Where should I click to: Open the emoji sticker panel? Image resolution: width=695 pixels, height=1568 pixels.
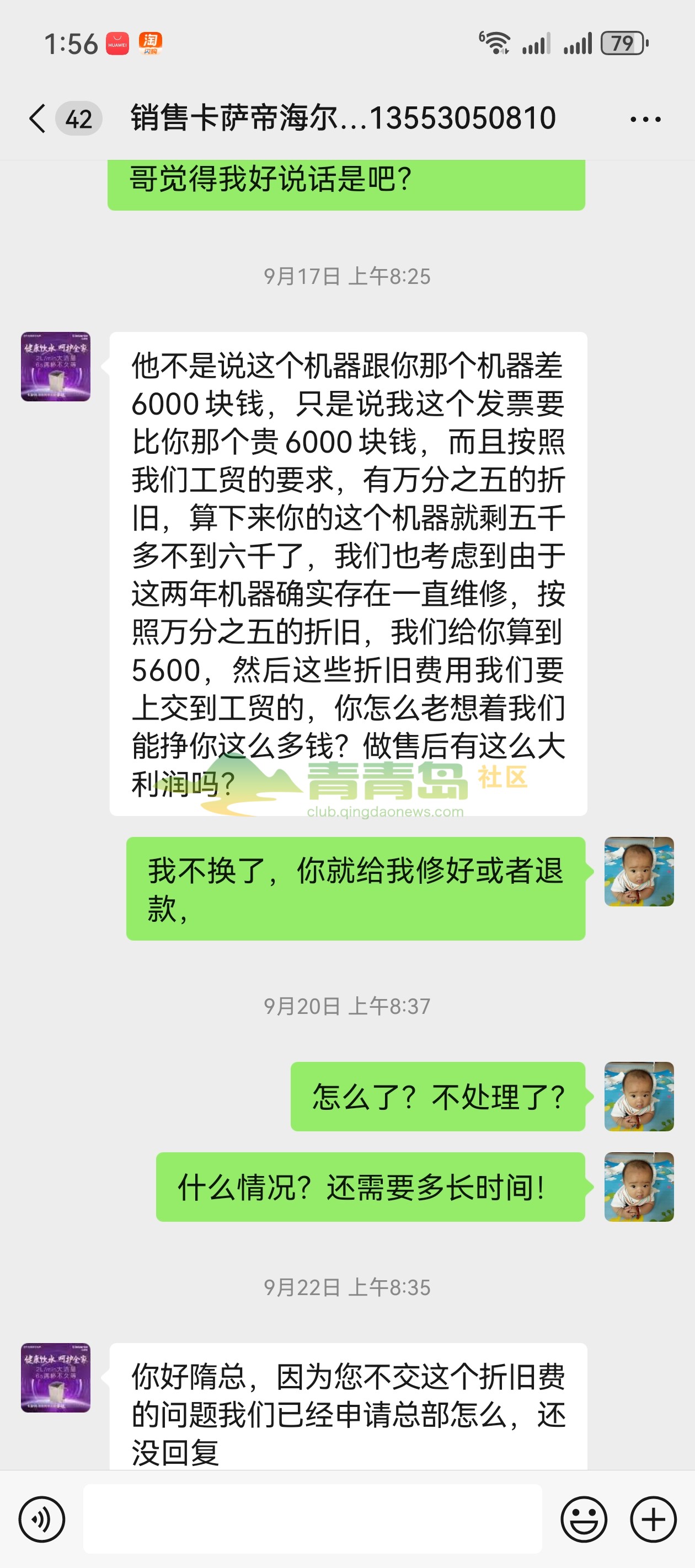584,1519
